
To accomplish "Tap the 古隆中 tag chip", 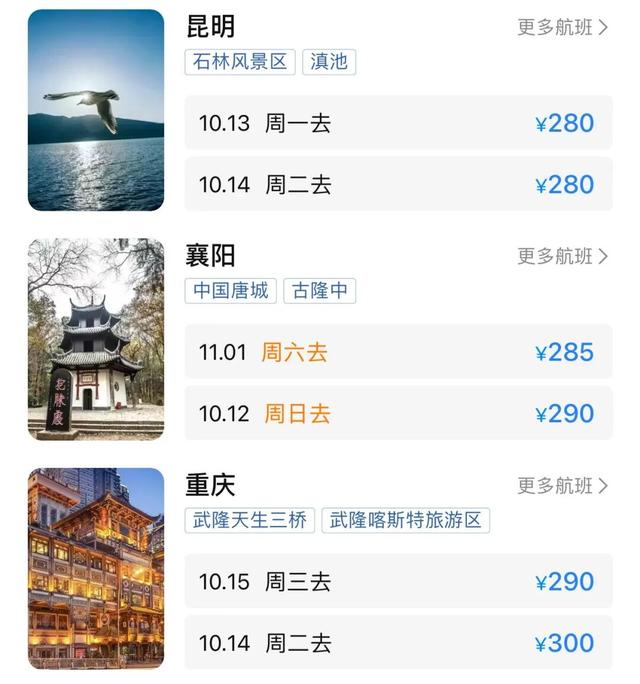I will (320, 291).
